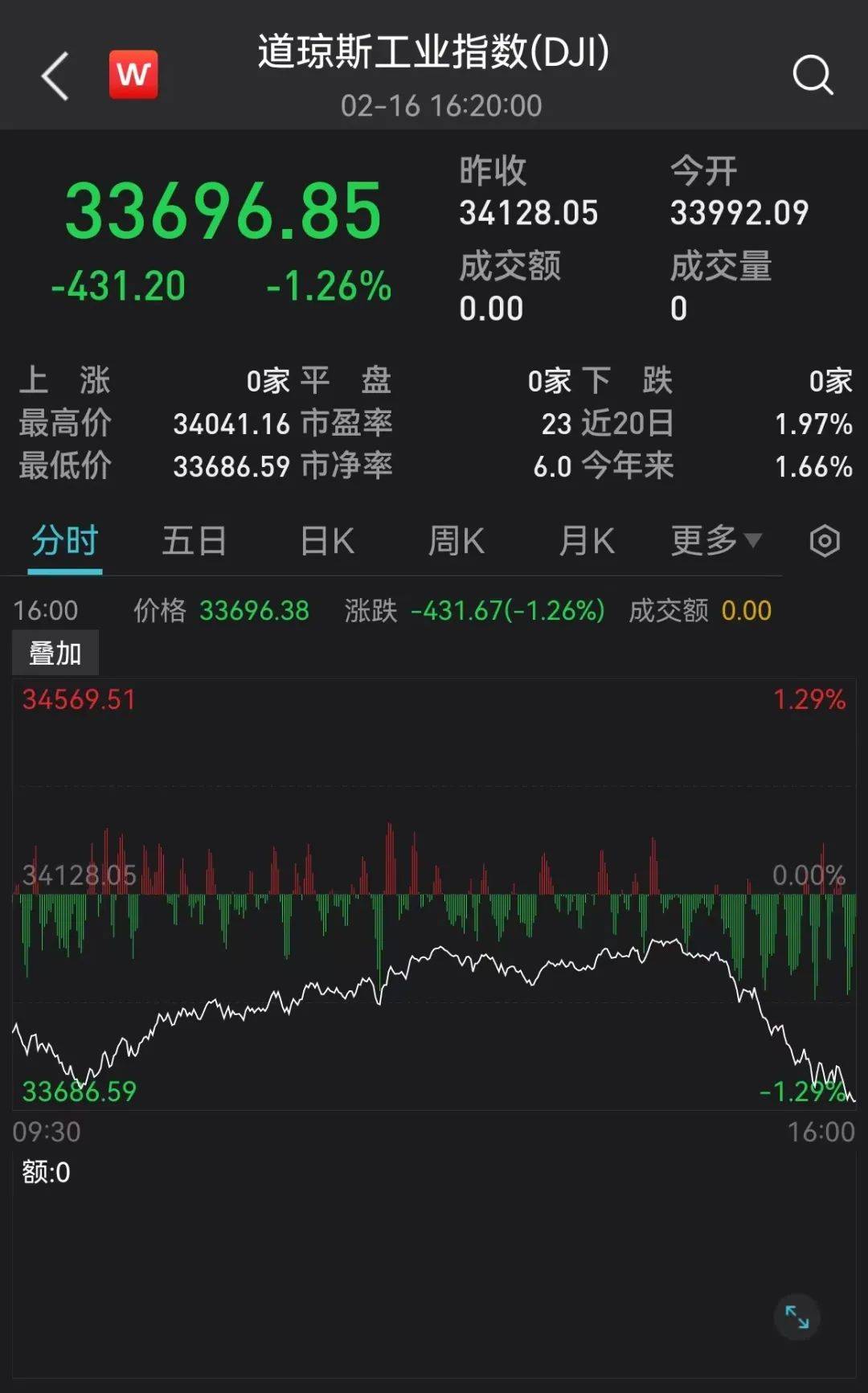Tap the 叠加 overlay button
The height and width of the screenshot is (1393, 868).
(x=55, y=653)
